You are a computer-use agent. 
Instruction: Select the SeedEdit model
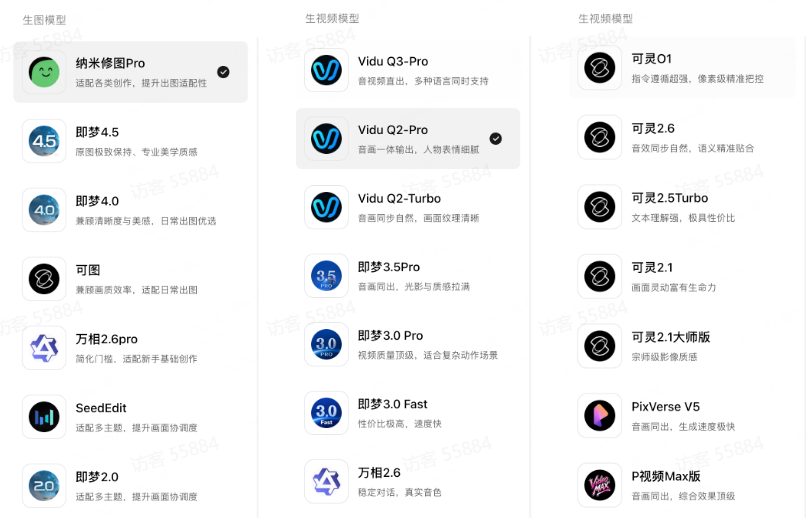tap(130, 417)
